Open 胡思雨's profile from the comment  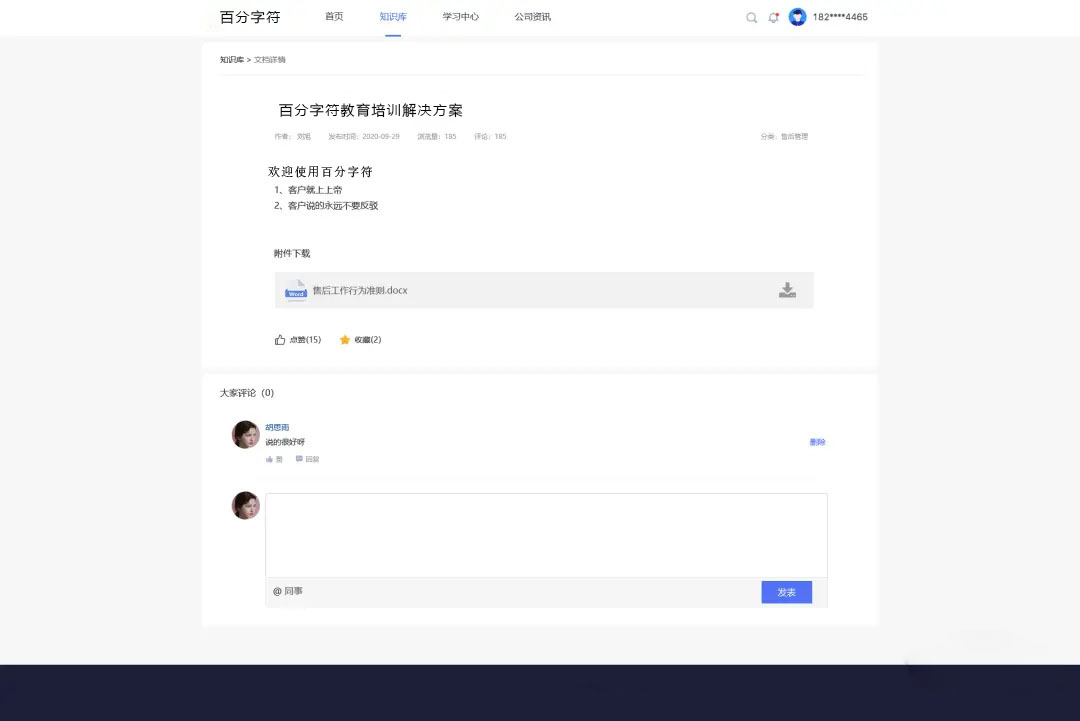[277, 427]
